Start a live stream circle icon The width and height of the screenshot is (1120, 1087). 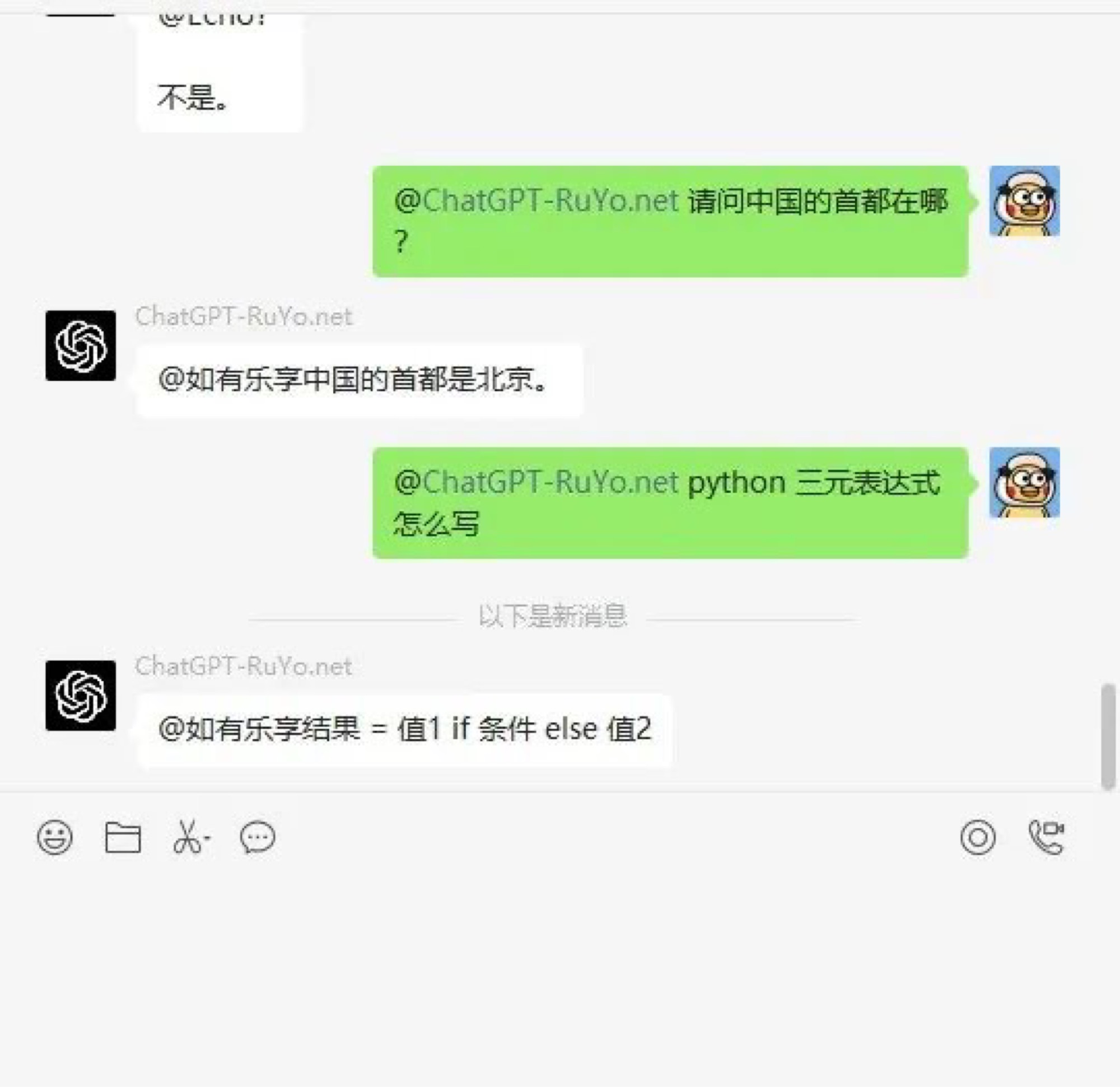(978, 838)
